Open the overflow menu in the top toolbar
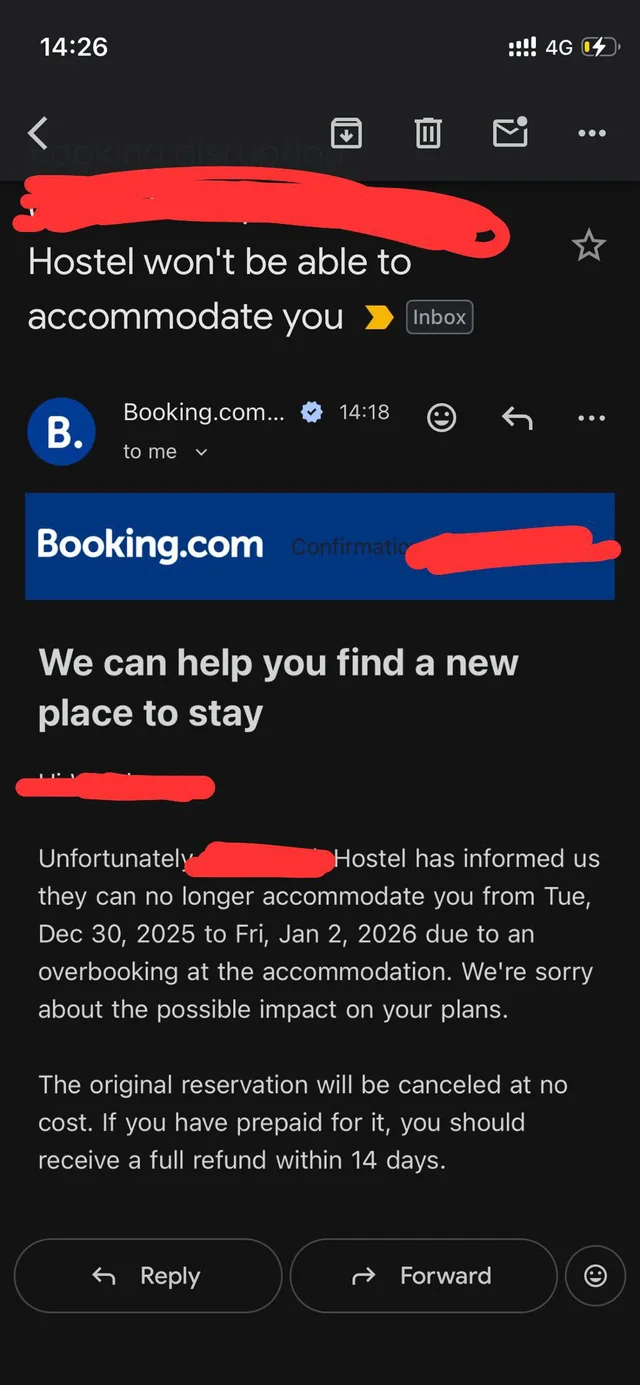Screen dimensions: 640x1385 (x=591, y=133)
